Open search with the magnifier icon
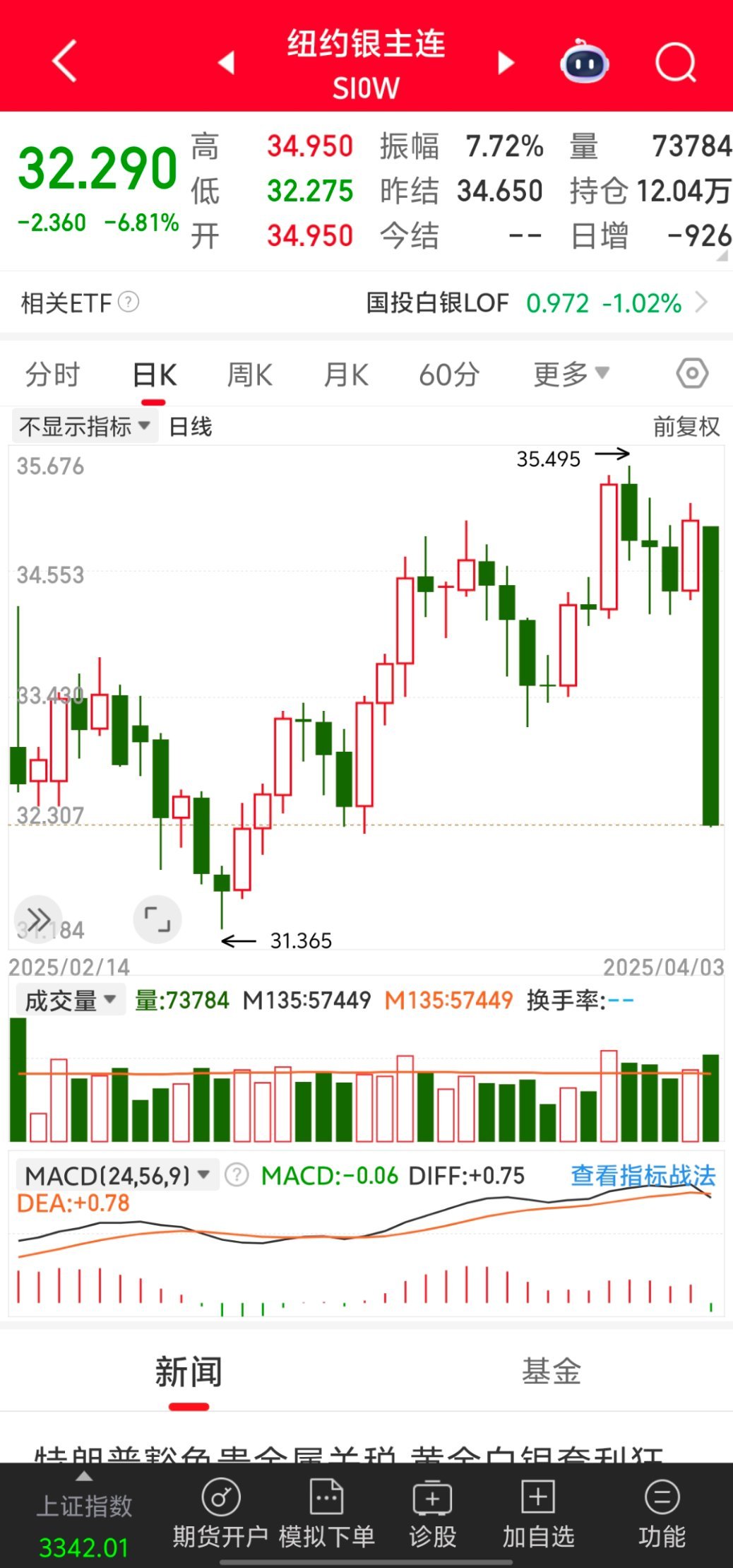 (x=675, y=61)
